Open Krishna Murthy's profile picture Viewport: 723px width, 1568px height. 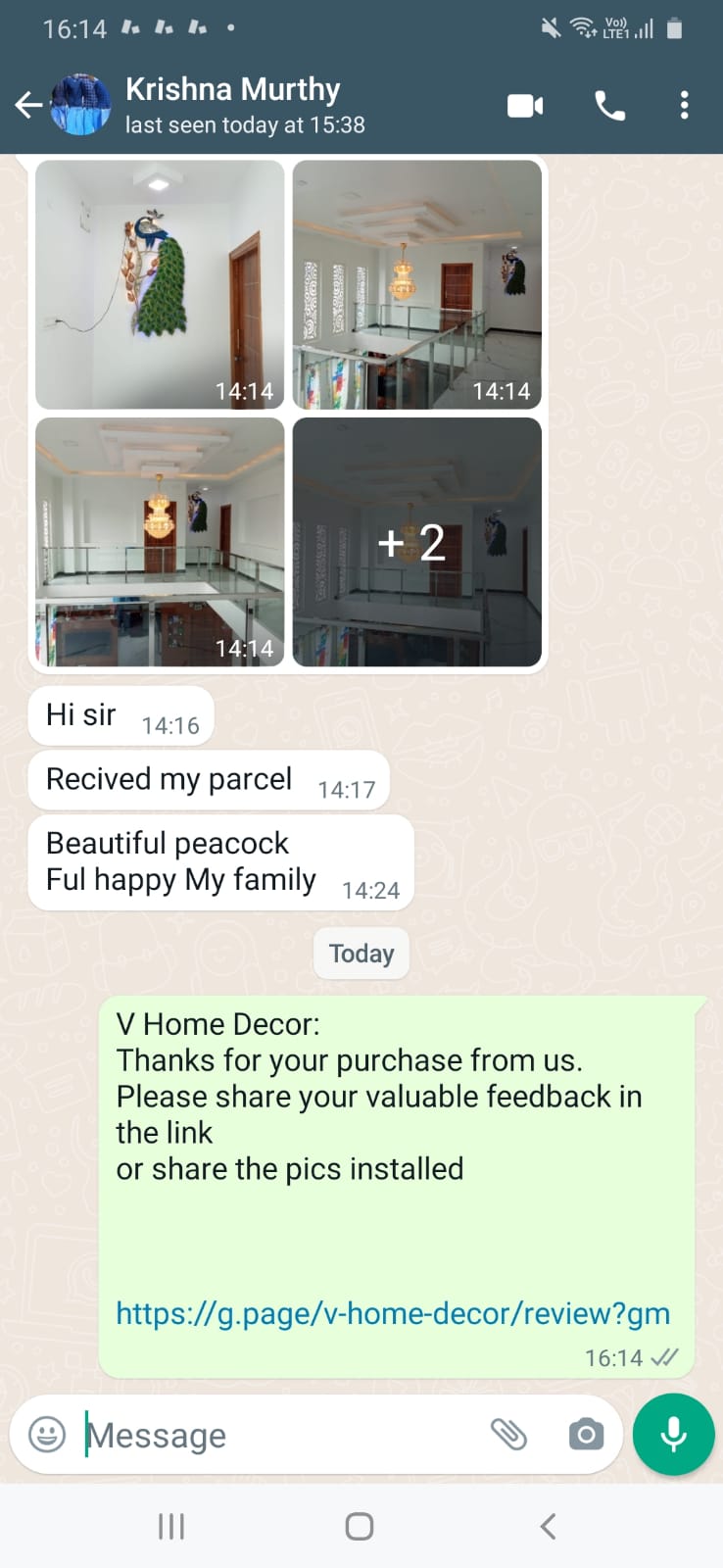pyautogui.click(x=81, y=105)
